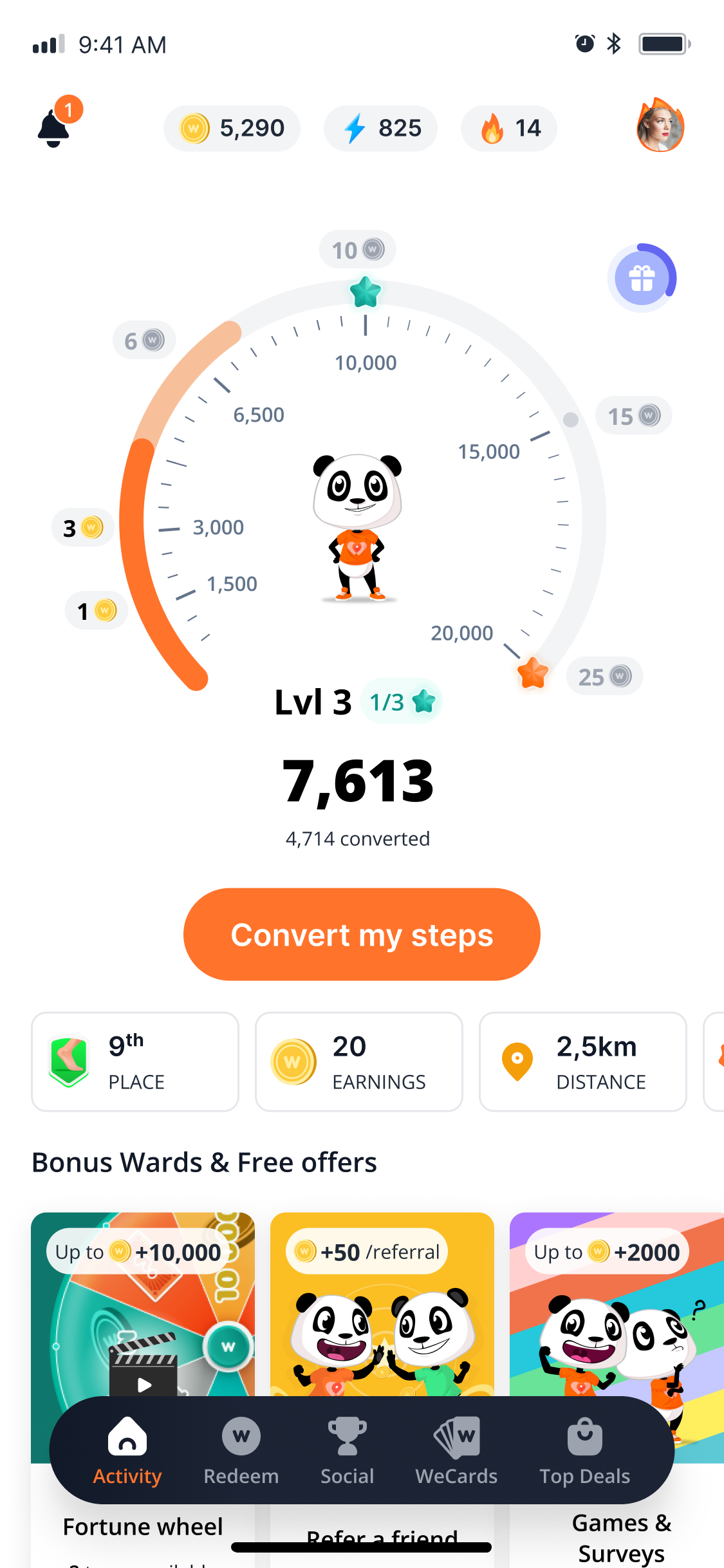Open the 2,5km Distance card
724x1568 pixels.
click(x=583, y=1061)
